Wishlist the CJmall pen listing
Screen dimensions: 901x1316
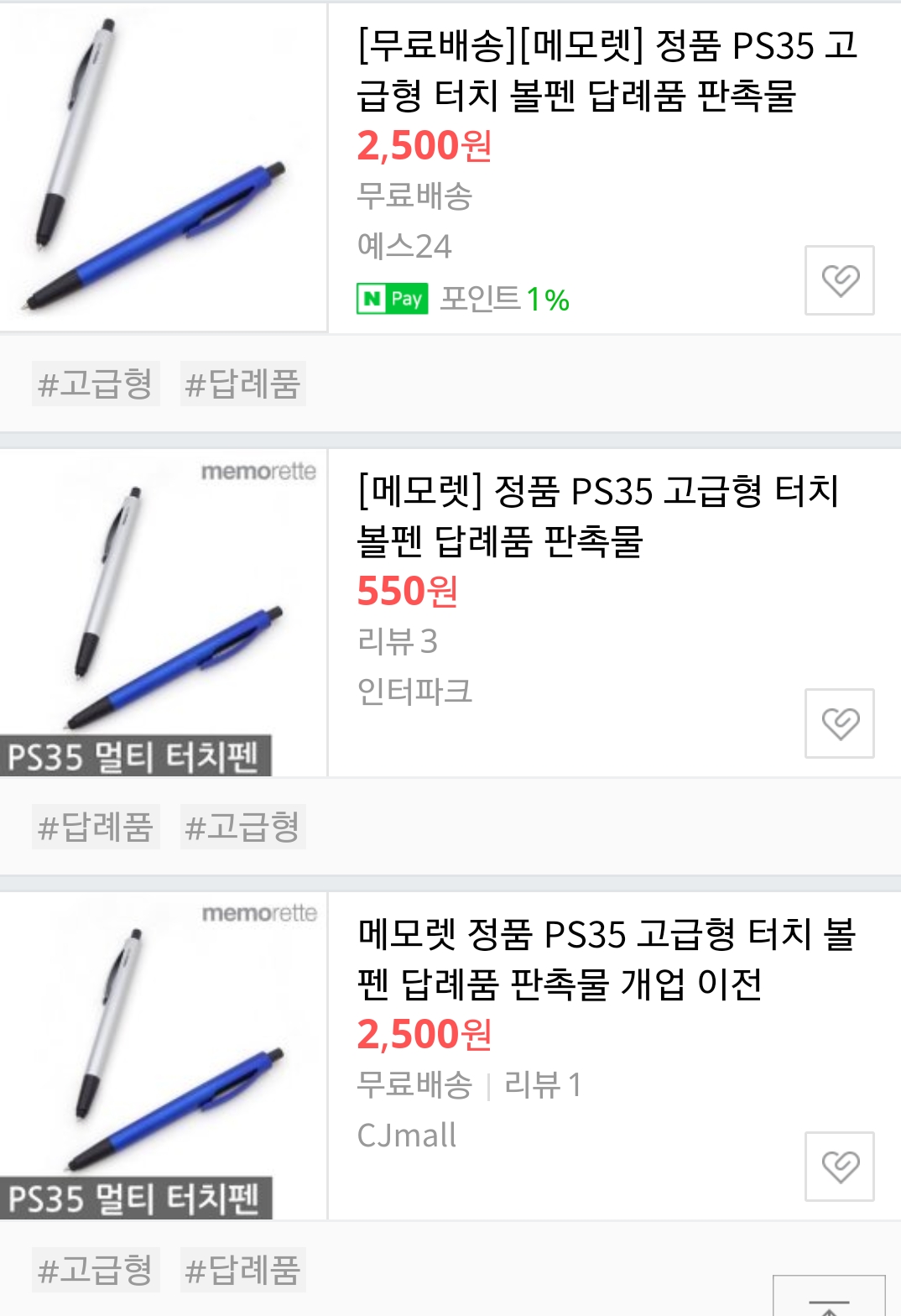click(x=839, y=1167)
